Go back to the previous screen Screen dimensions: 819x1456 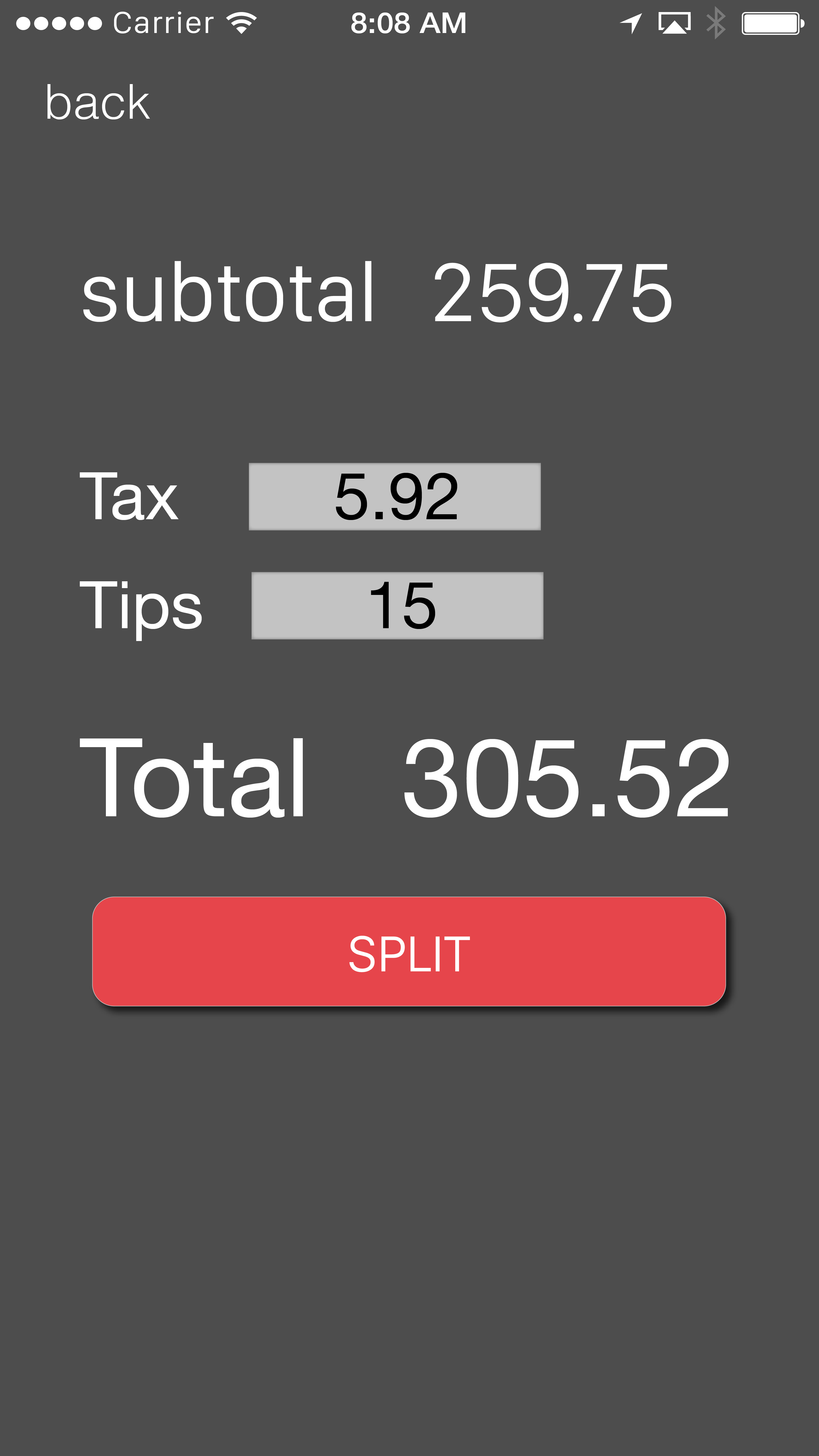click(97, 103)
